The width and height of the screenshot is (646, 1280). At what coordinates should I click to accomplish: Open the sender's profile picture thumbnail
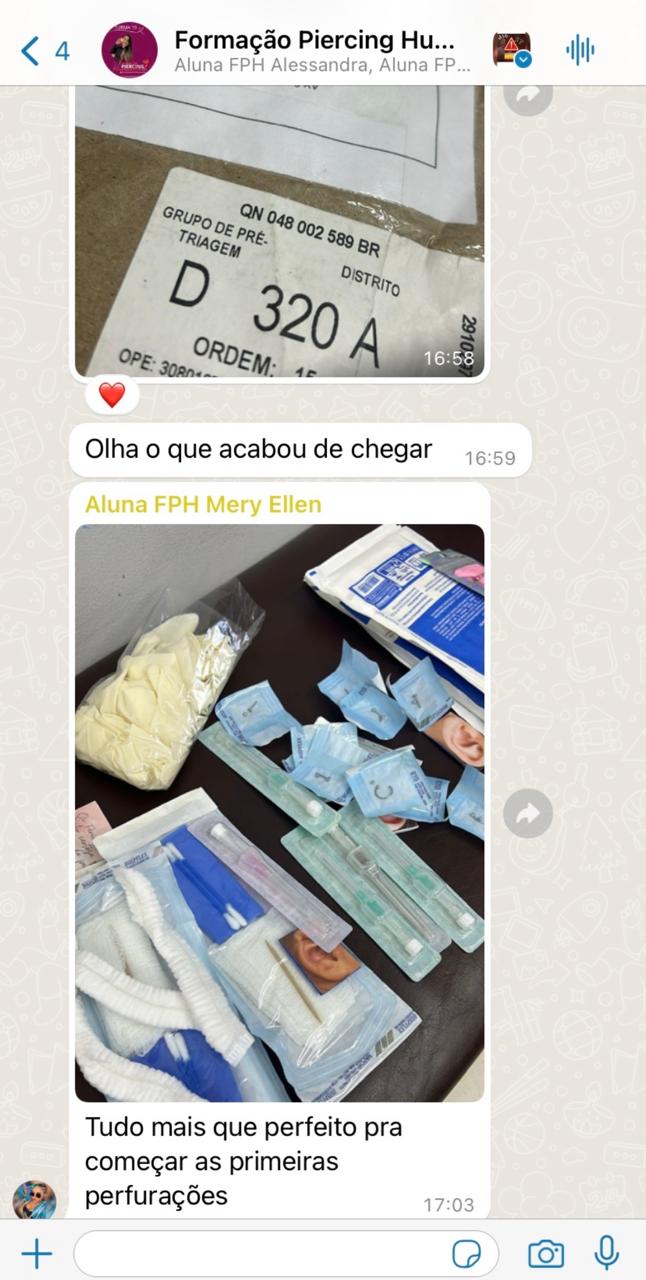(34, 1199)
